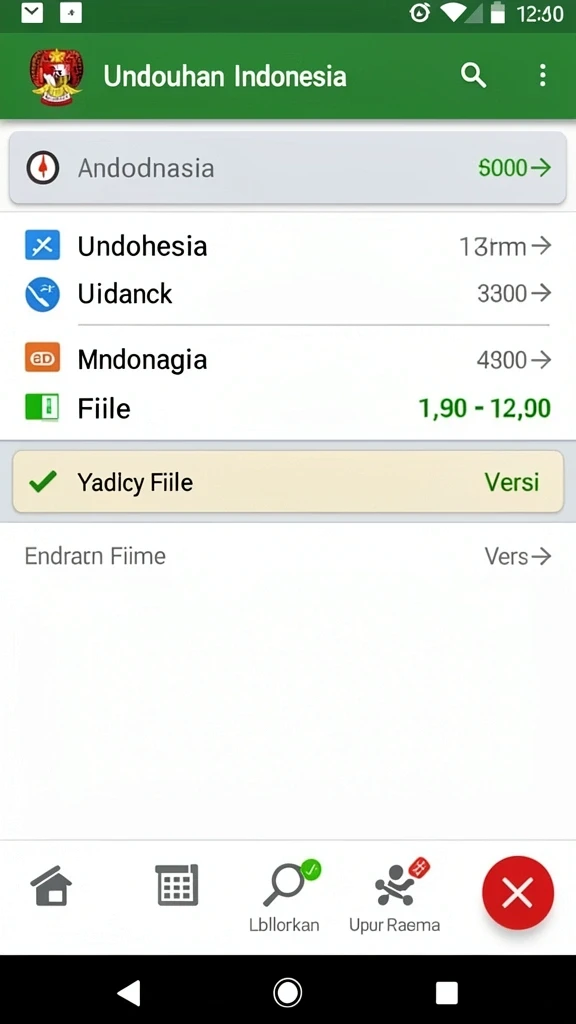The width and height of the screenshot is (576, 1024).
Task: Open the Fiile row
Action: (288, 409)
